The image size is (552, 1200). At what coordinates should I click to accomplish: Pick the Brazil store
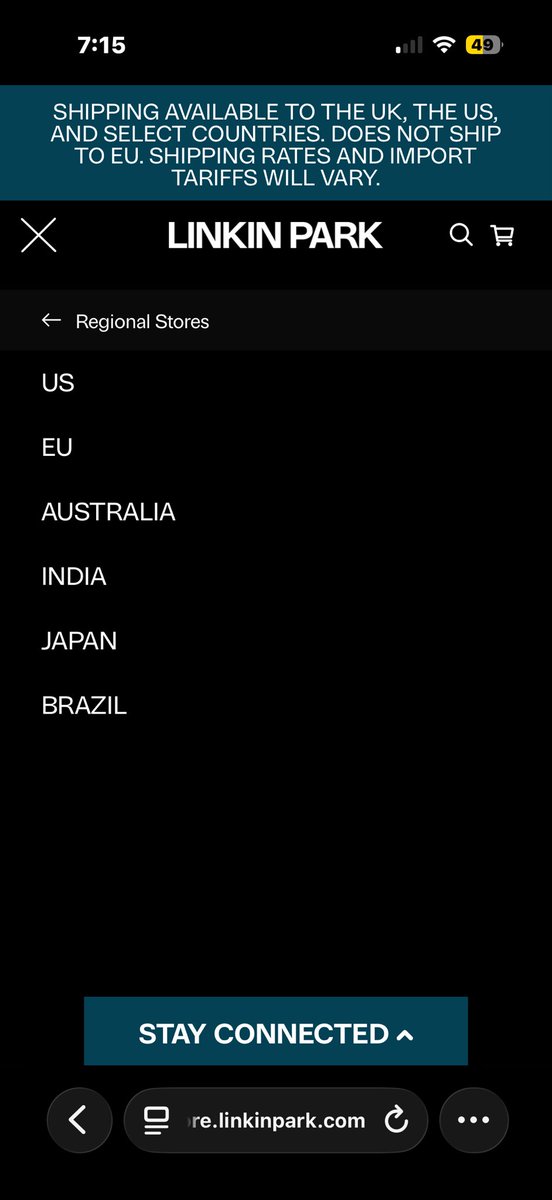(84, 706)
